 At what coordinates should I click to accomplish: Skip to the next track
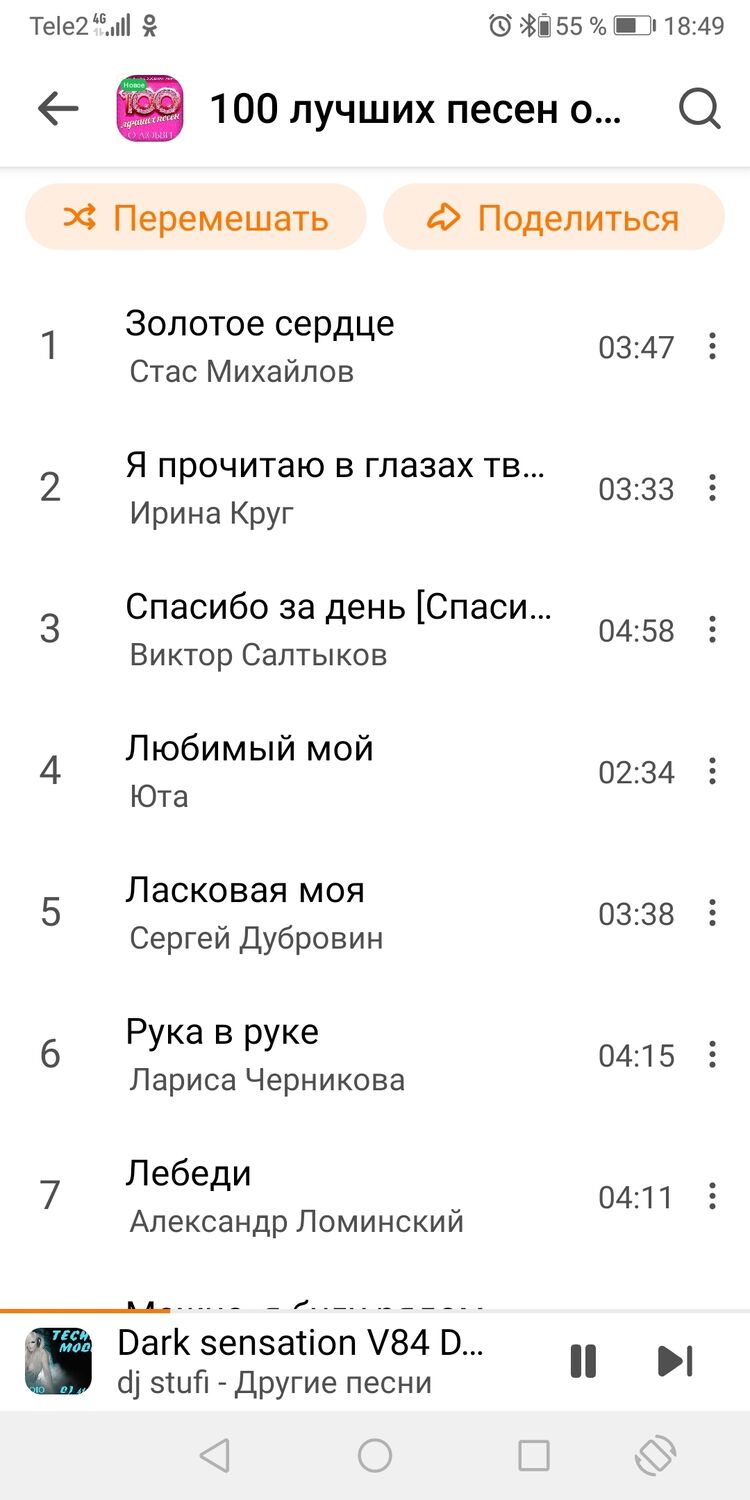coord(675,1361)
